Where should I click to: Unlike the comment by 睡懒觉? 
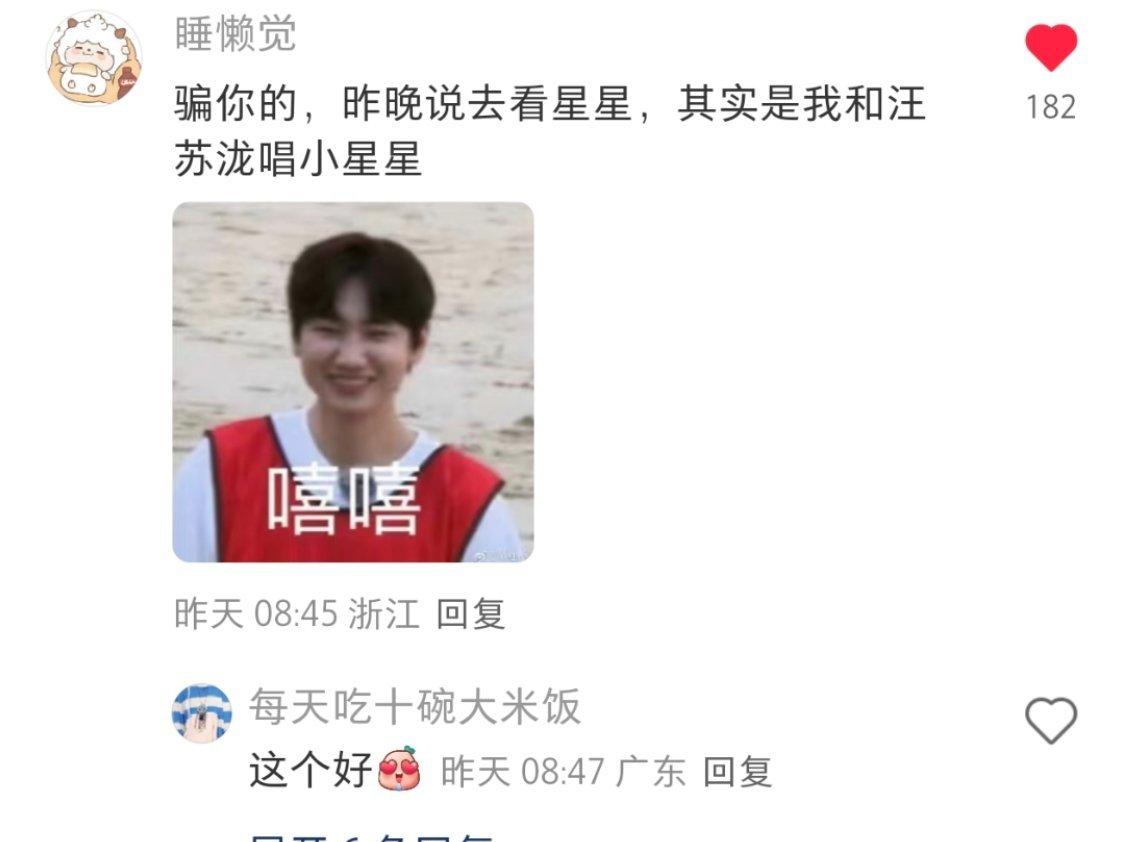click(1051, 48)
